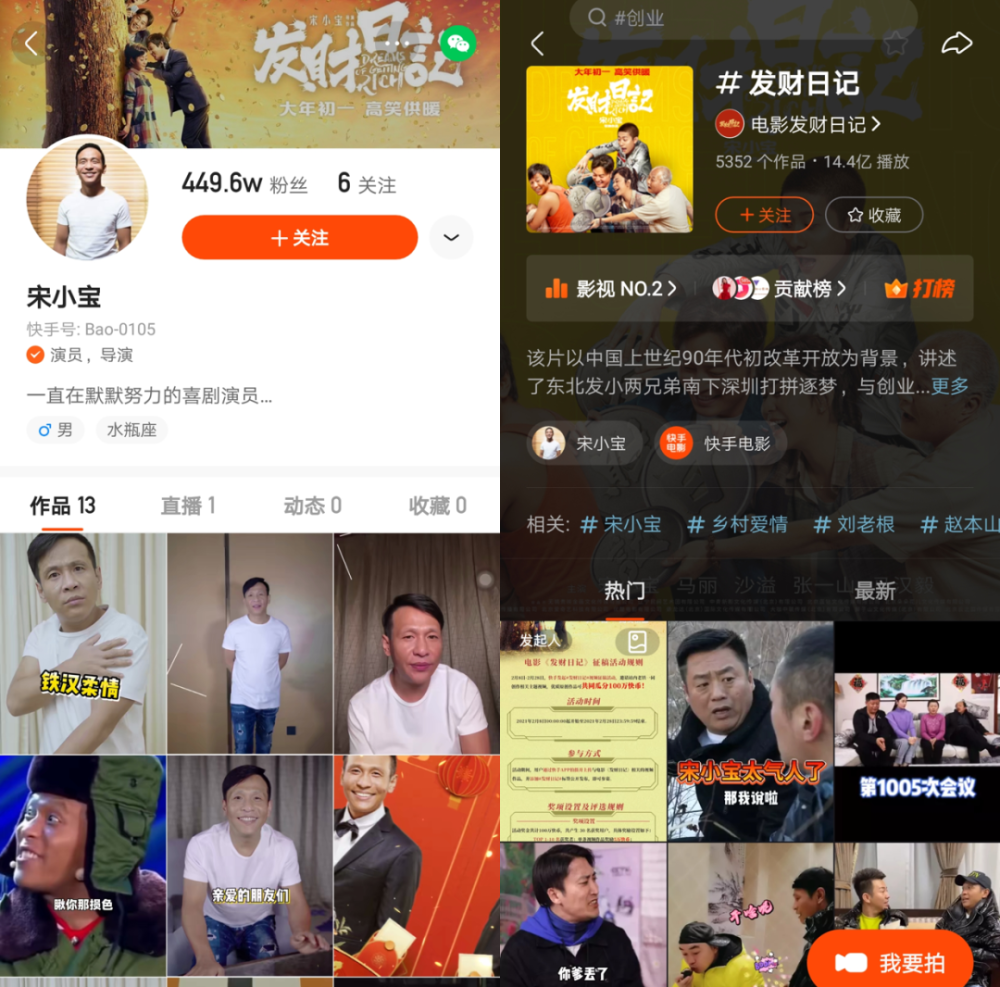Switch to the 最新 tab
Viewport: 1000px width, 987px height.
(x=874, y=590)
